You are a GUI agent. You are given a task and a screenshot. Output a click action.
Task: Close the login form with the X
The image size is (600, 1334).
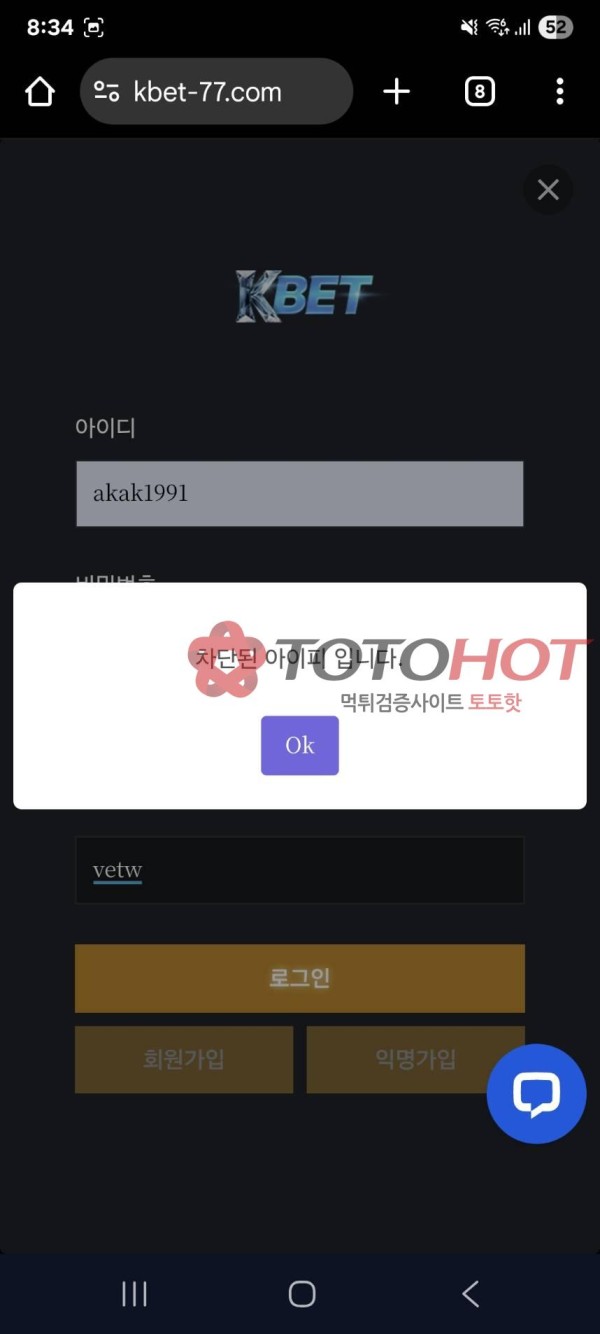tap(548, 190)
